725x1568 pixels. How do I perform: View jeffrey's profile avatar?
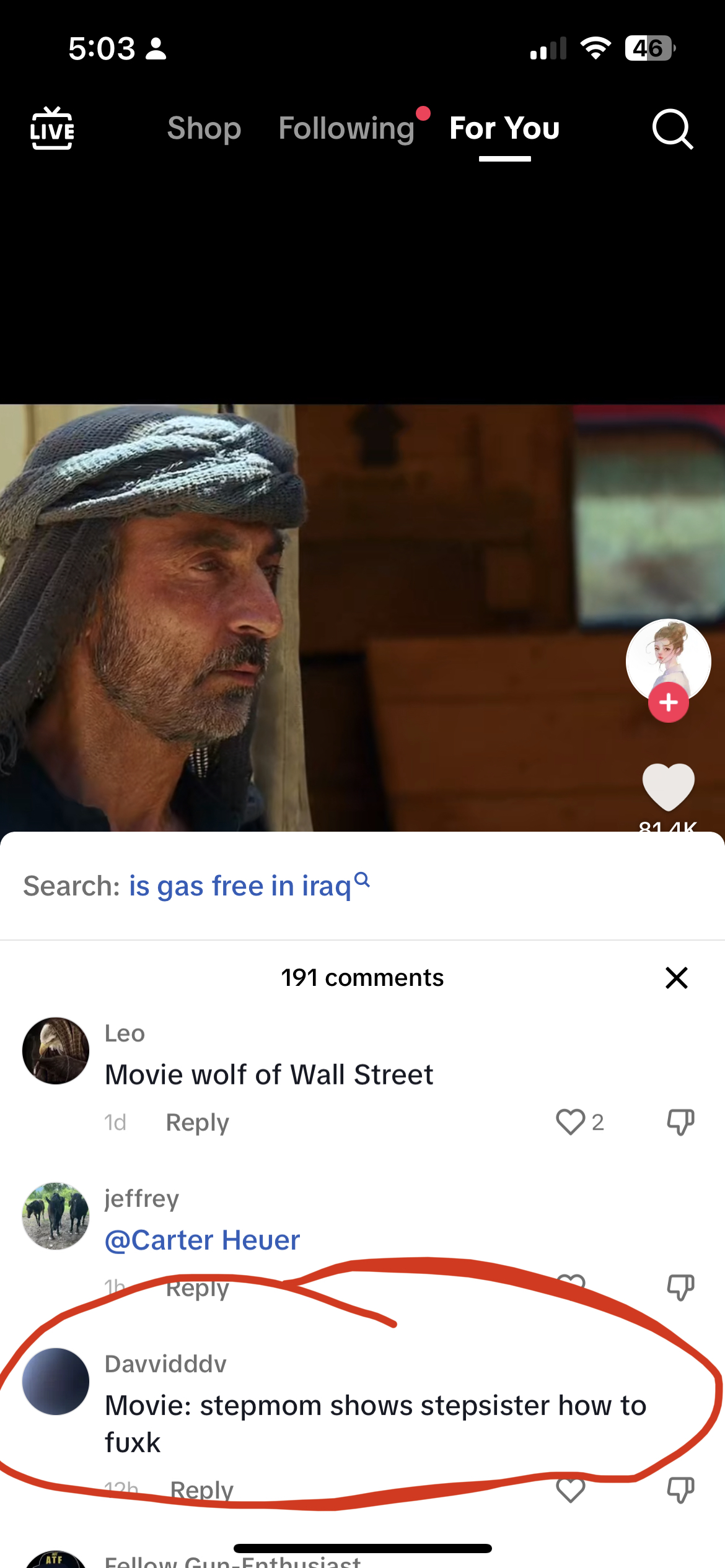click(x=56, y=1216)
